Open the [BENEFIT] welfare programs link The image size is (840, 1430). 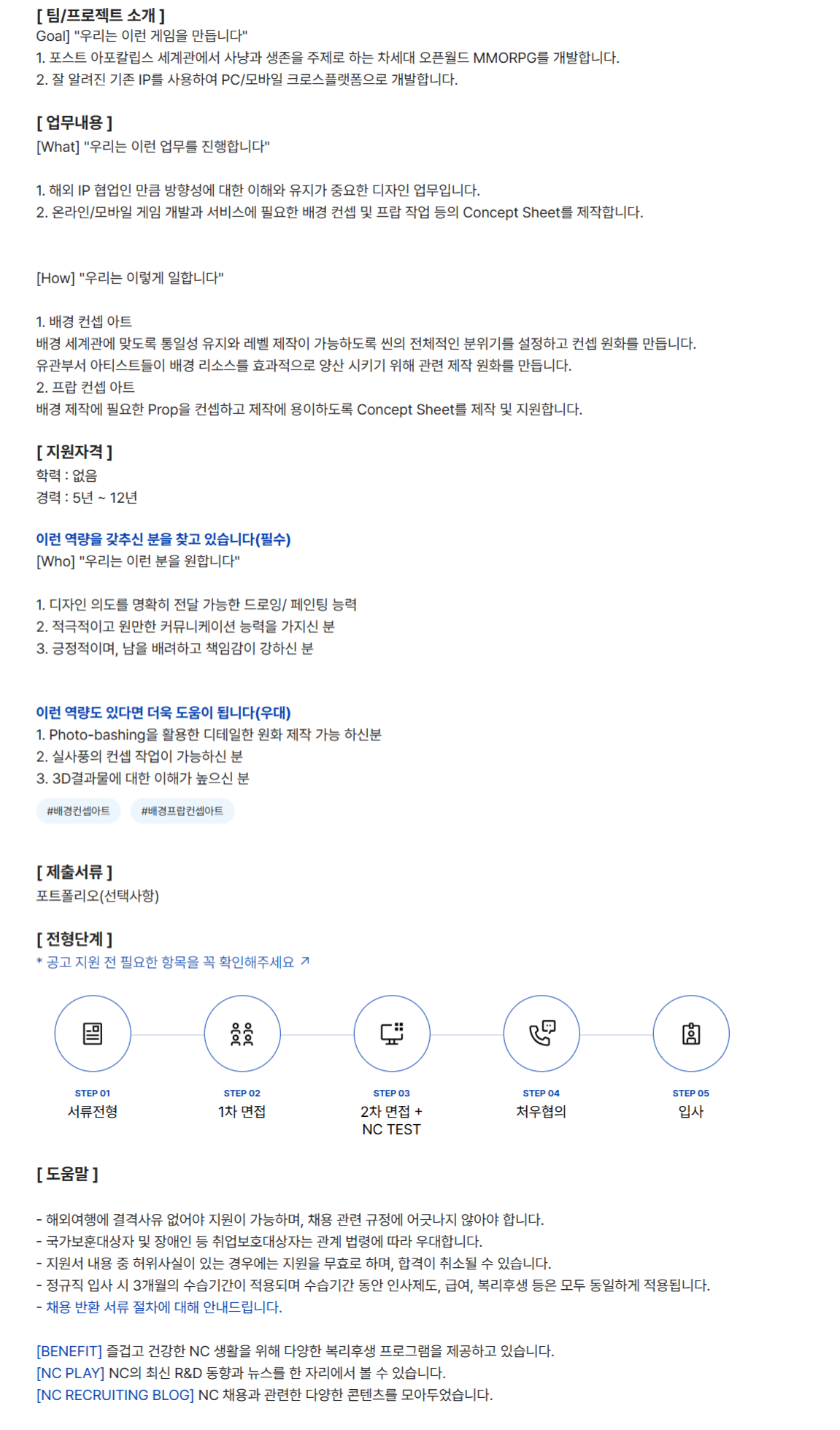[x=69, y=1350]
